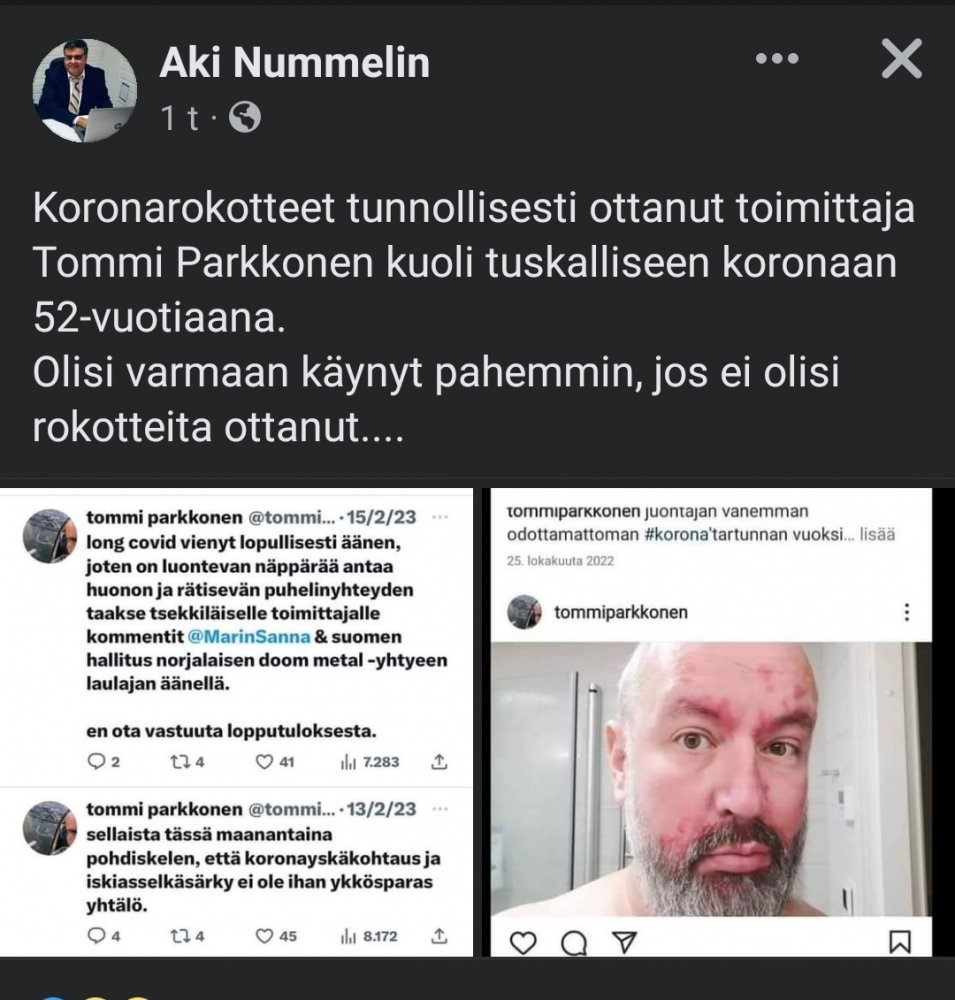The height and width of the screenshot is (1000, 955).
Task: Close the post with the X button
Action: point(901,60)
